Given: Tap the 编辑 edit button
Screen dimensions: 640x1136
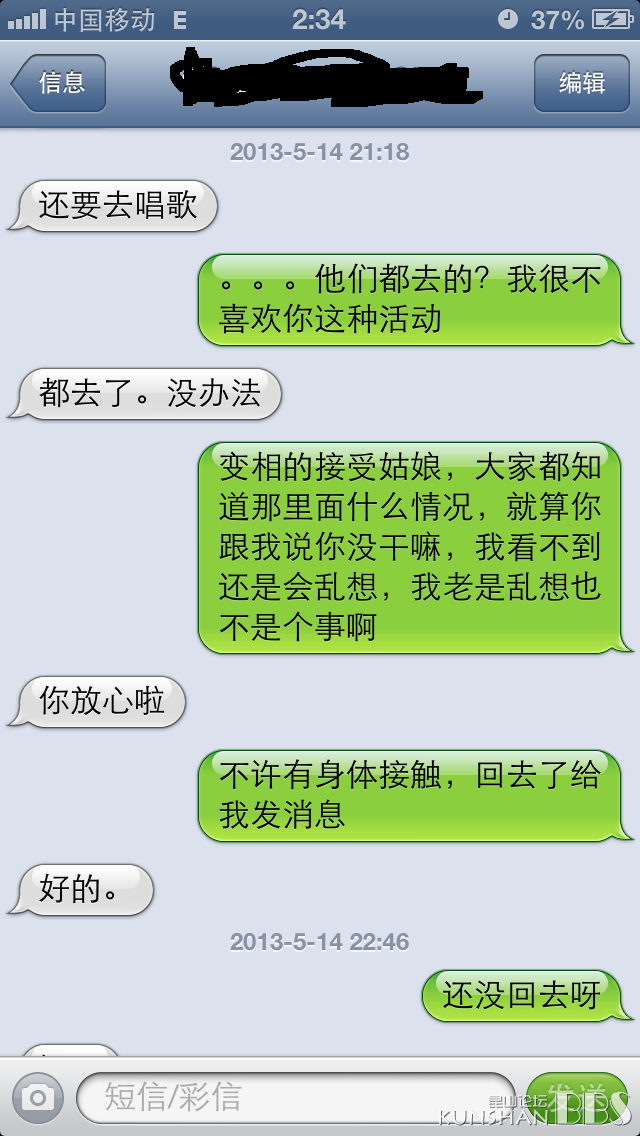Looking at the screenshot, I should click(581, 83).
